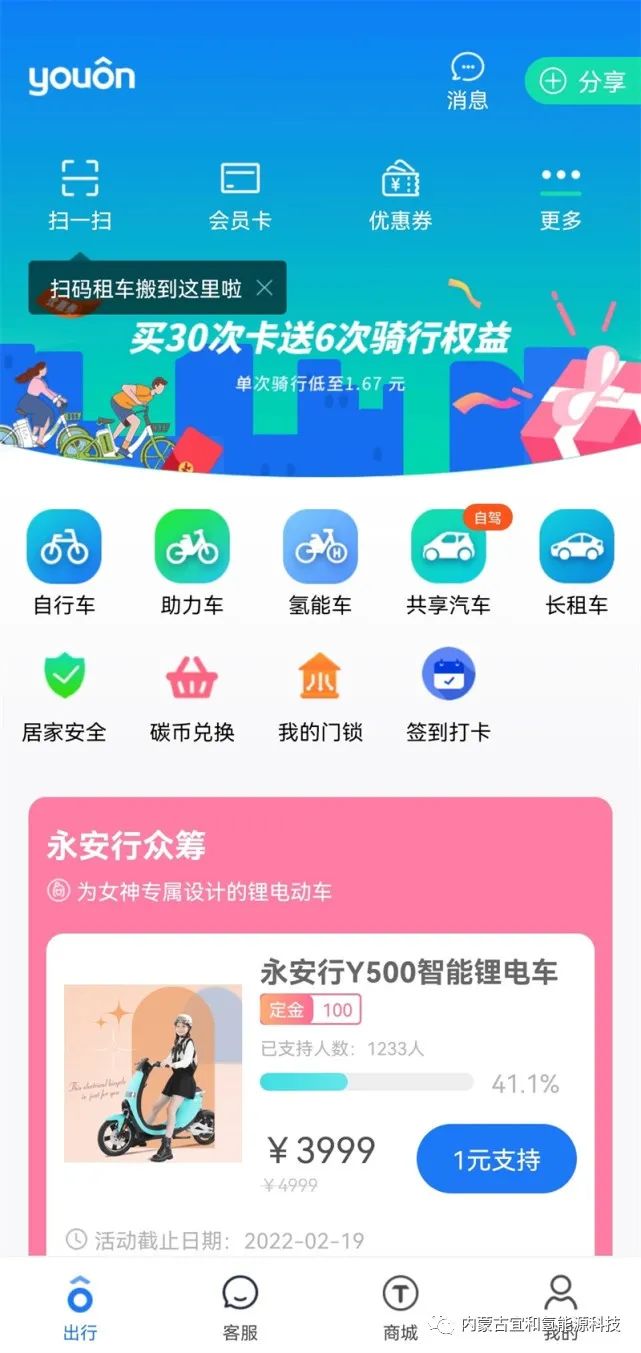Open 碳币兑换 carbon coin exchange
641x1353 pixels.
[192, 696]
